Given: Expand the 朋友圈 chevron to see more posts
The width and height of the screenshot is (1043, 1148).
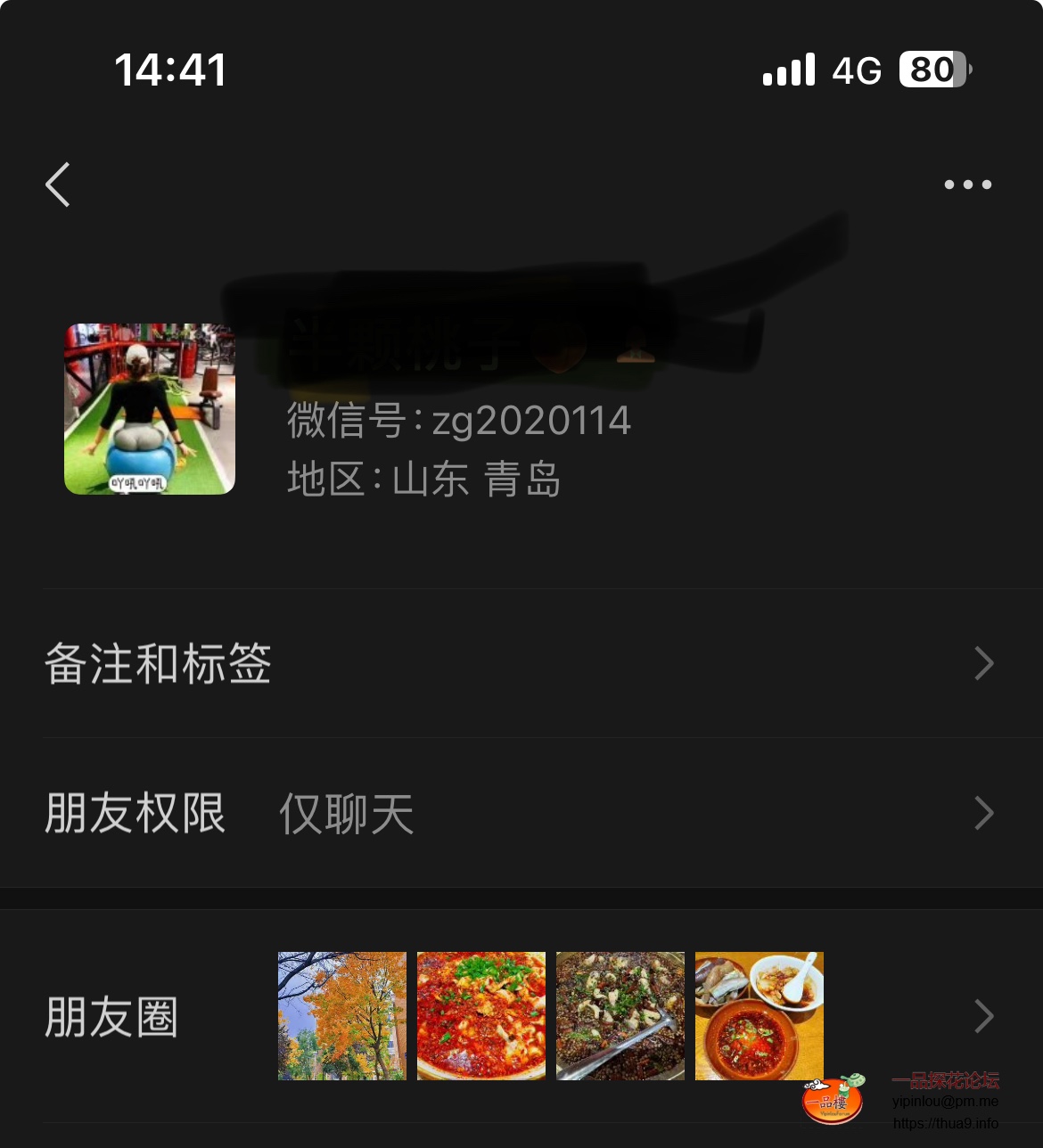Looking at the screenshot, I should (983, 1016).
